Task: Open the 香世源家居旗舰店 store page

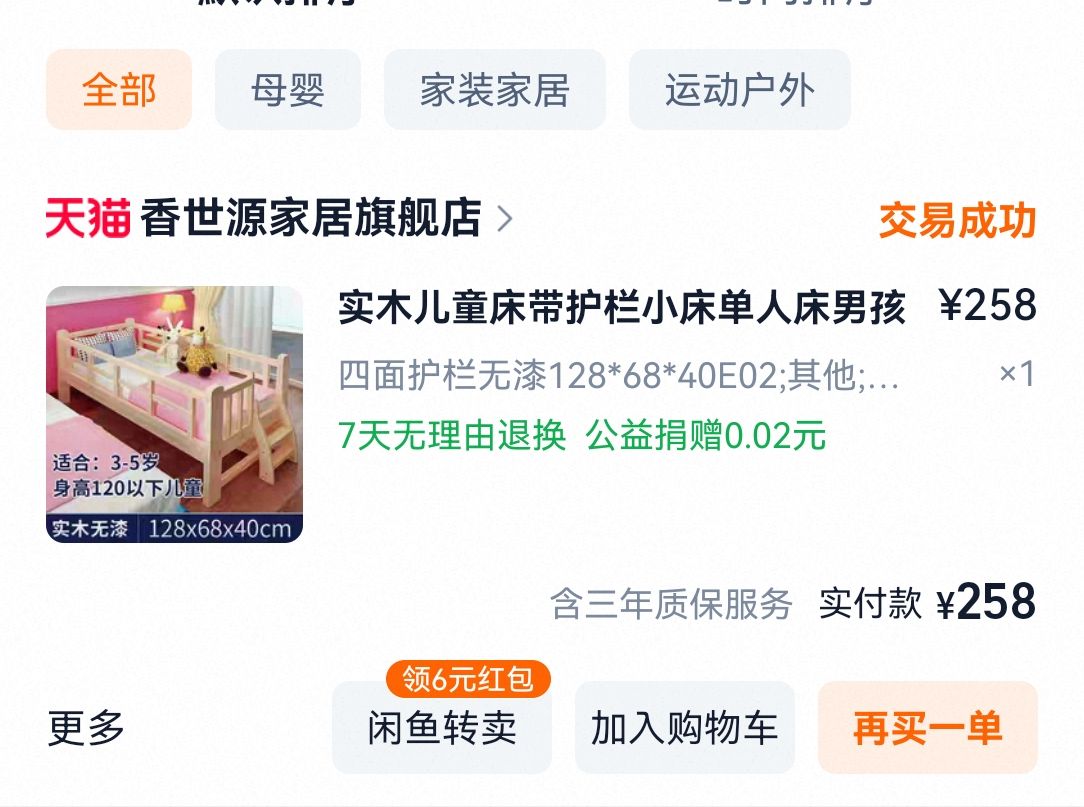Action: click(x=310, y=219)
